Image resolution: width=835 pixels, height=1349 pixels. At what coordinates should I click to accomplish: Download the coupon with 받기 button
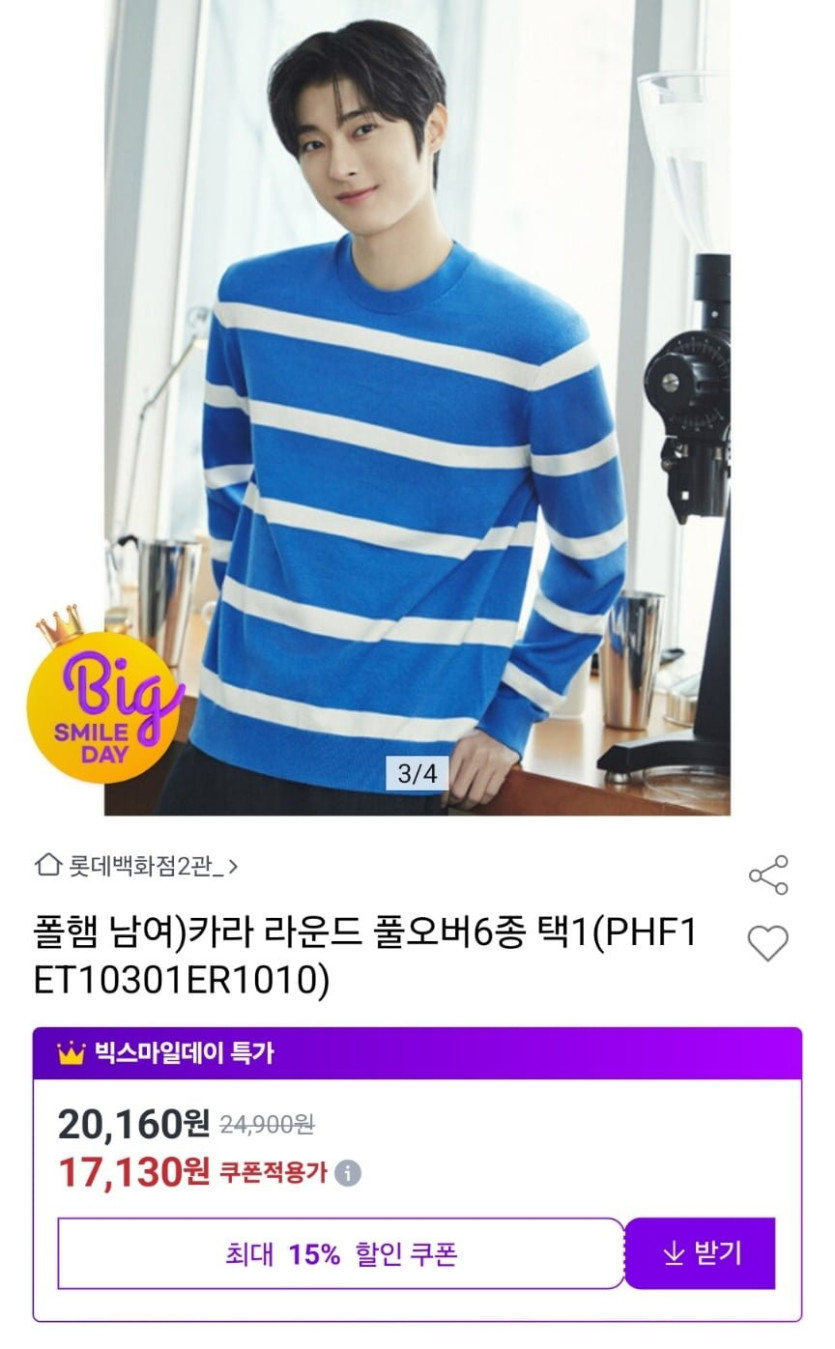tap(701, 1253)
